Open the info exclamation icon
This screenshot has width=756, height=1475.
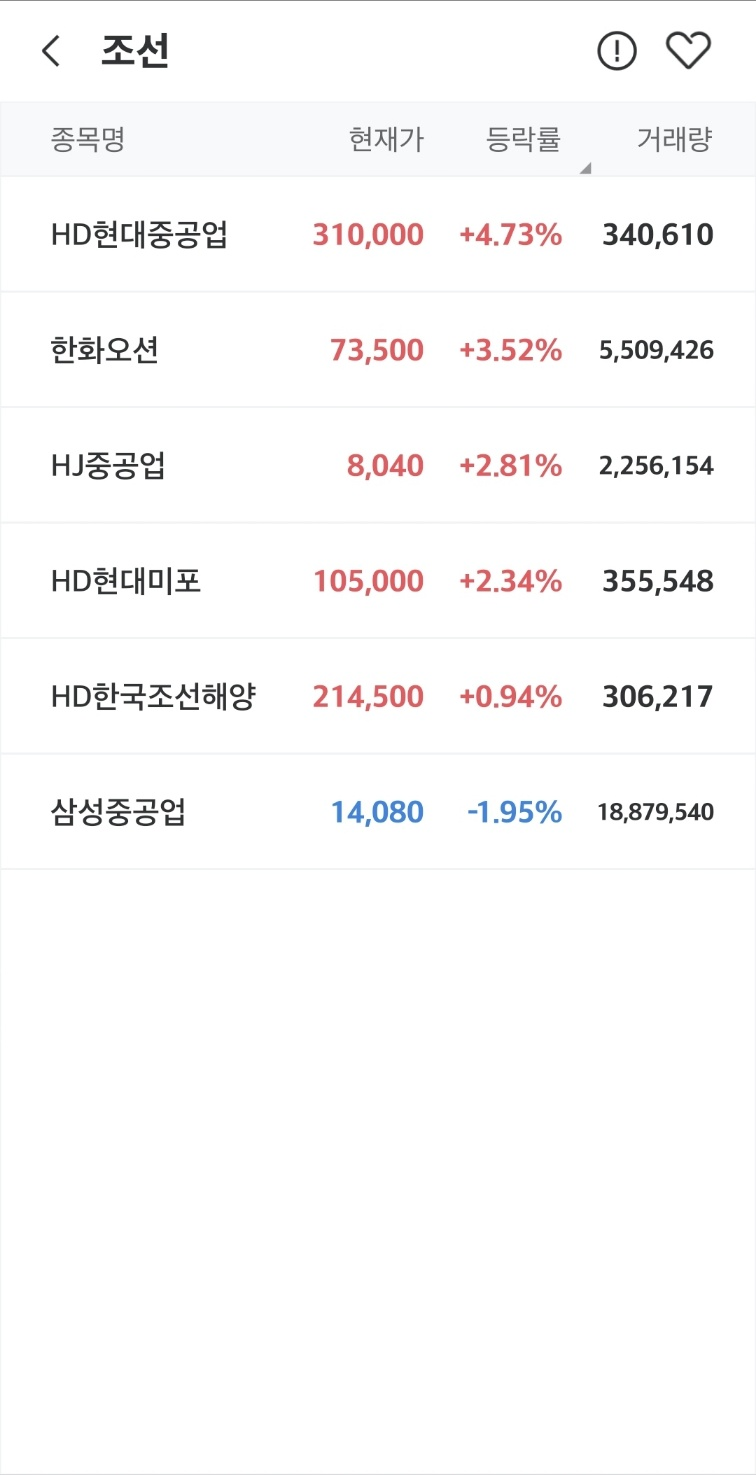tap(617, 51)
